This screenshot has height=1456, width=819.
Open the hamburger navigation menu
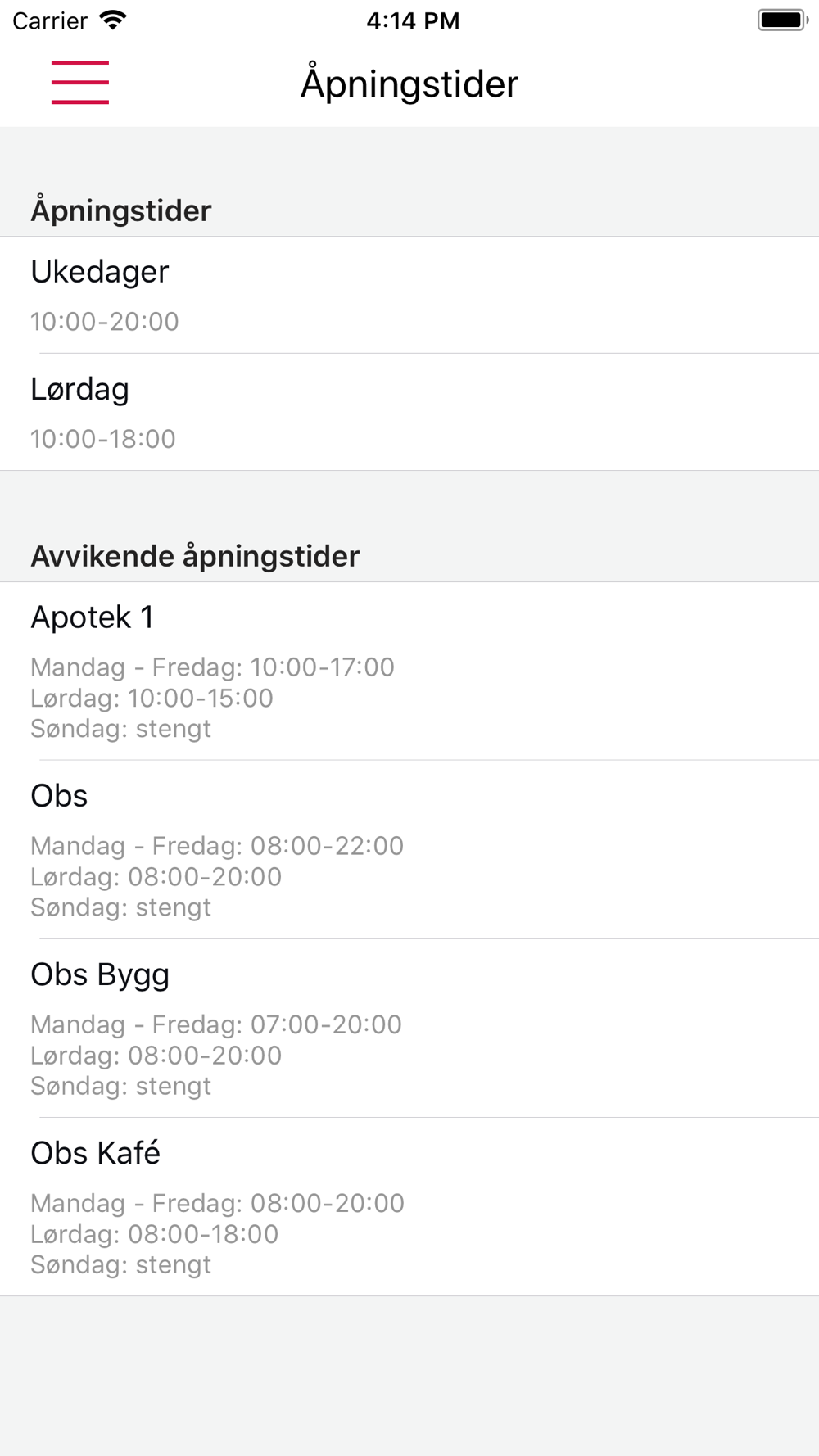pyautogui.click(x=80, y=83)
